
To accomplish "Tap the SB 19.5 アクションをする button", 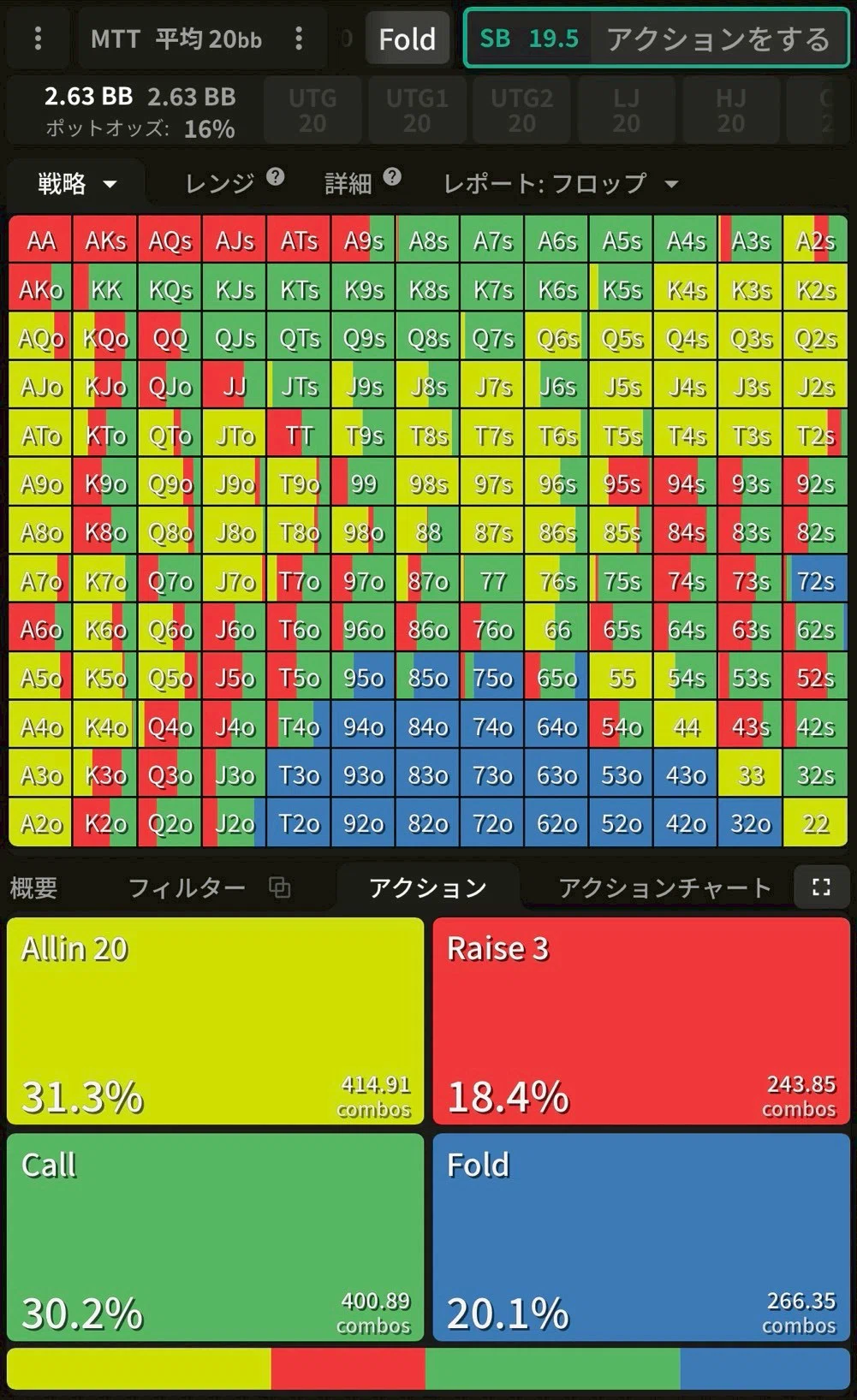I will click(x=655, y=39).
